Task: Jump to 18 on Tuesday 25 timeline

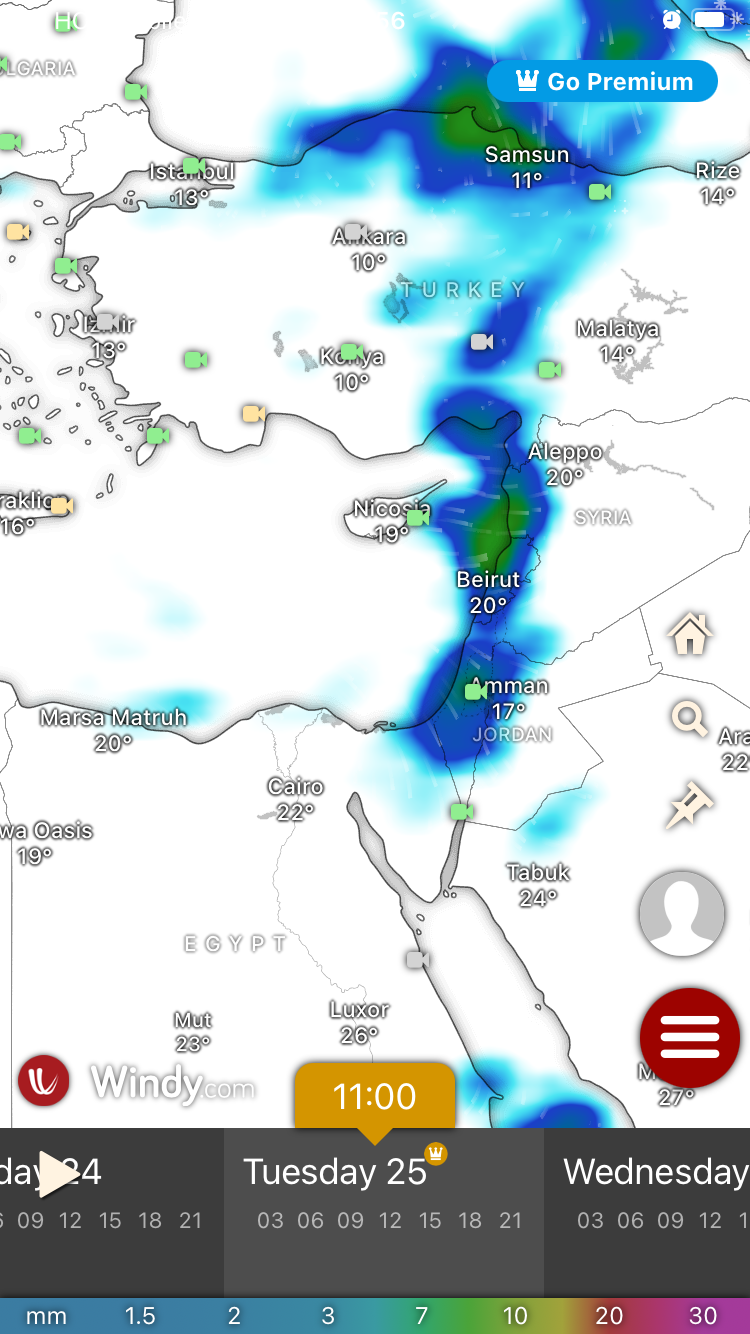Action: click(470, 1220)
